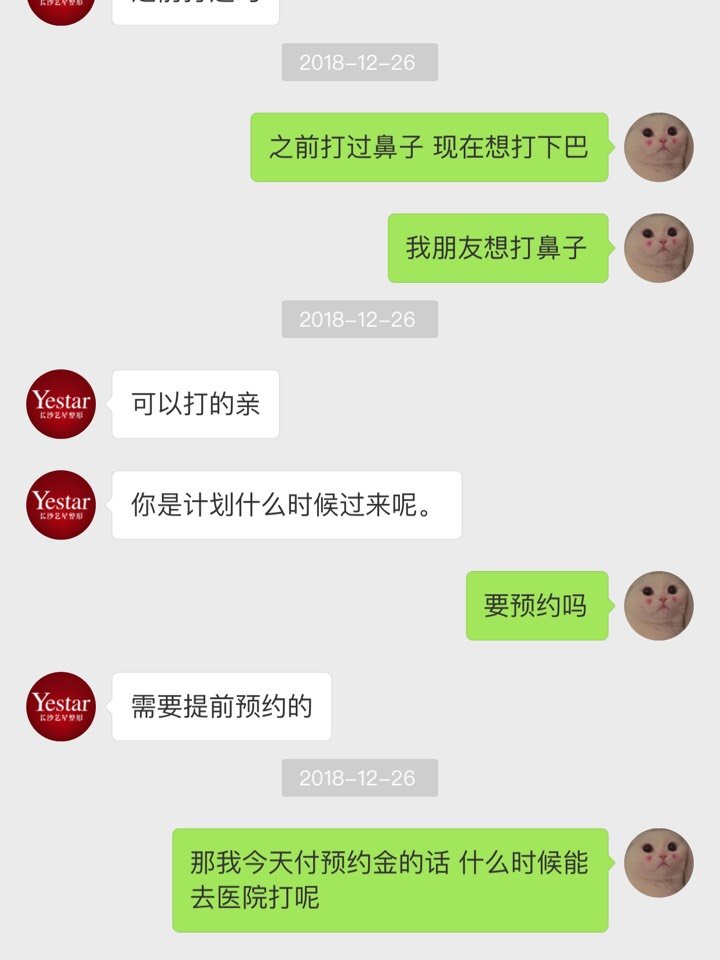720x960 pixels.
Task: Select cat avatar beside "要预约吗"
Action: coord(658,606)
